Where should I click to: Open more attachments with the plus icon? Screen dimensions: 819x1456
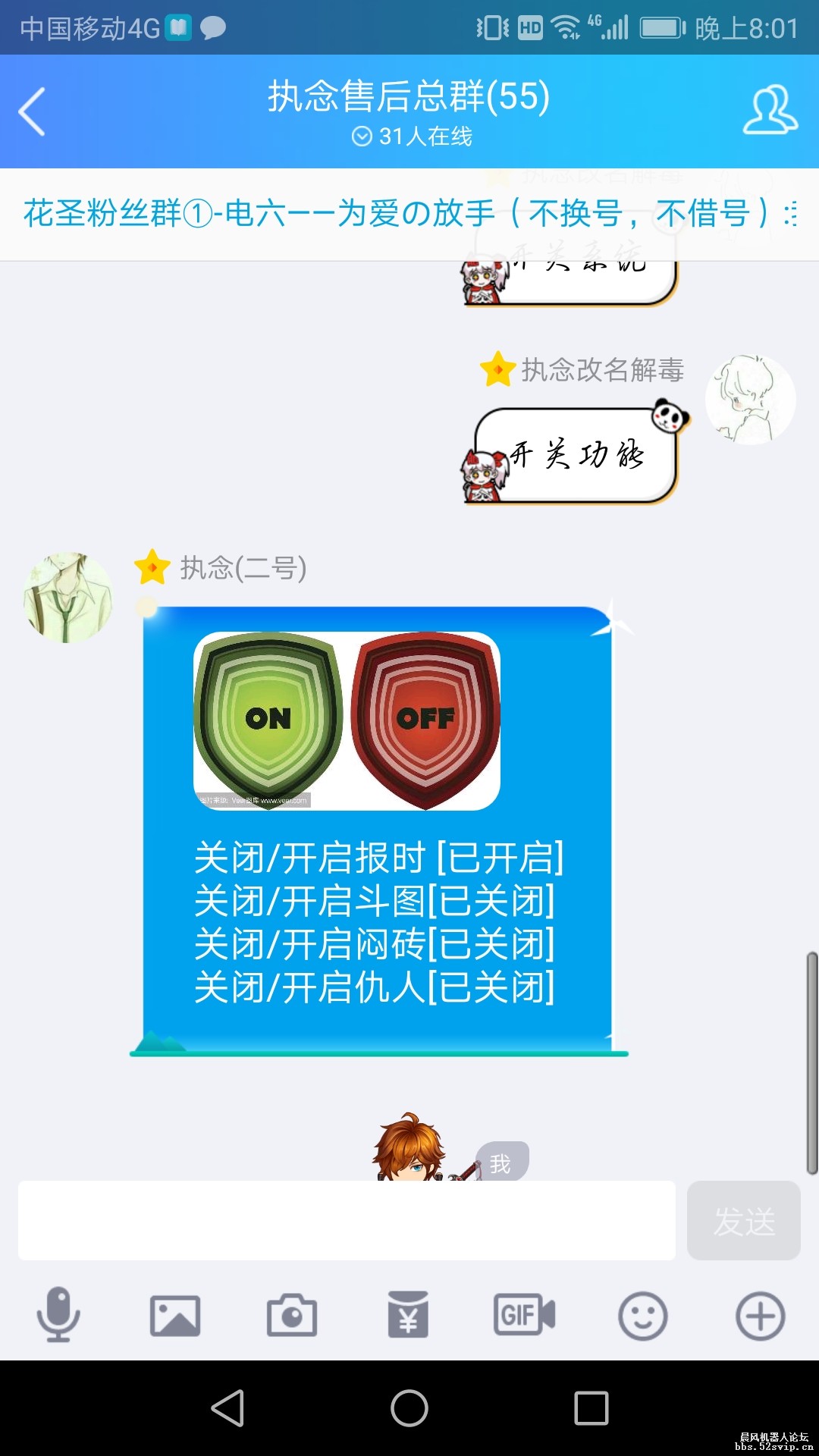(759, 1316)
